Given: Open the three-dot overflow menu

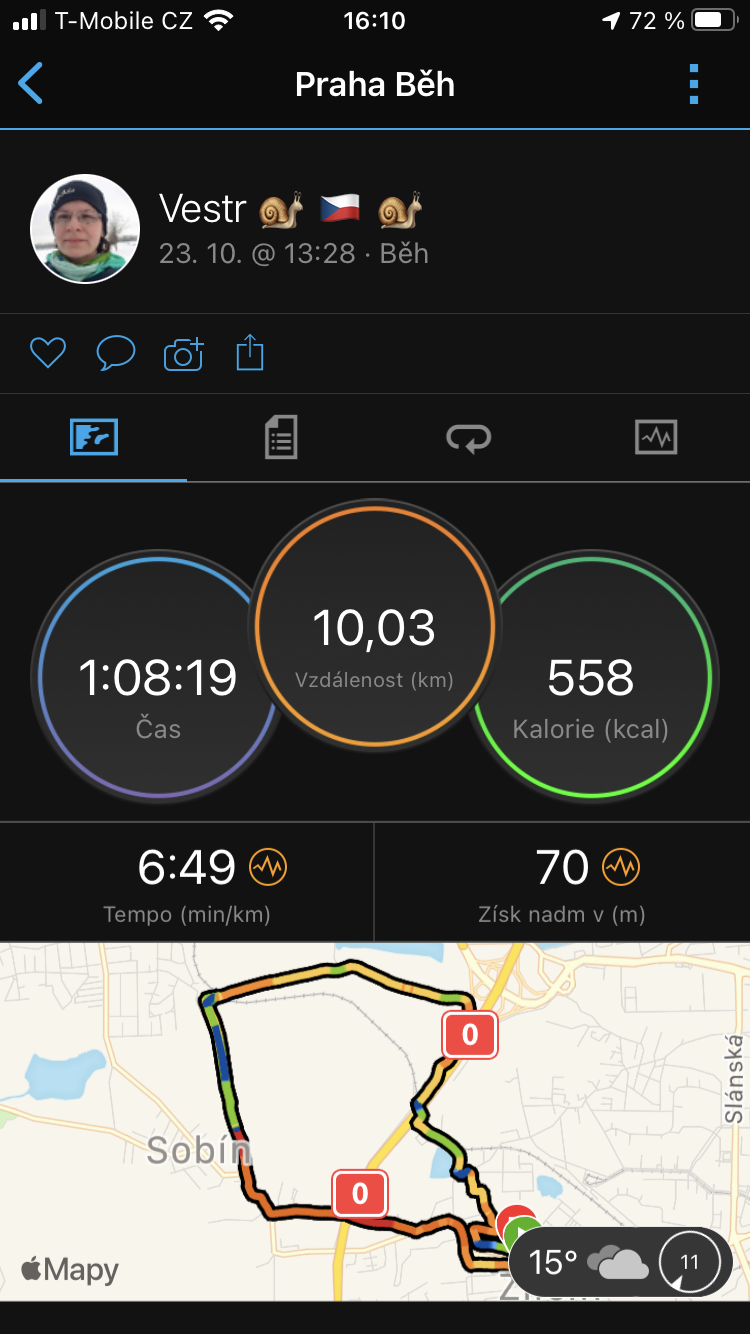Looking at the screenshot, I should tap(694, 84).
